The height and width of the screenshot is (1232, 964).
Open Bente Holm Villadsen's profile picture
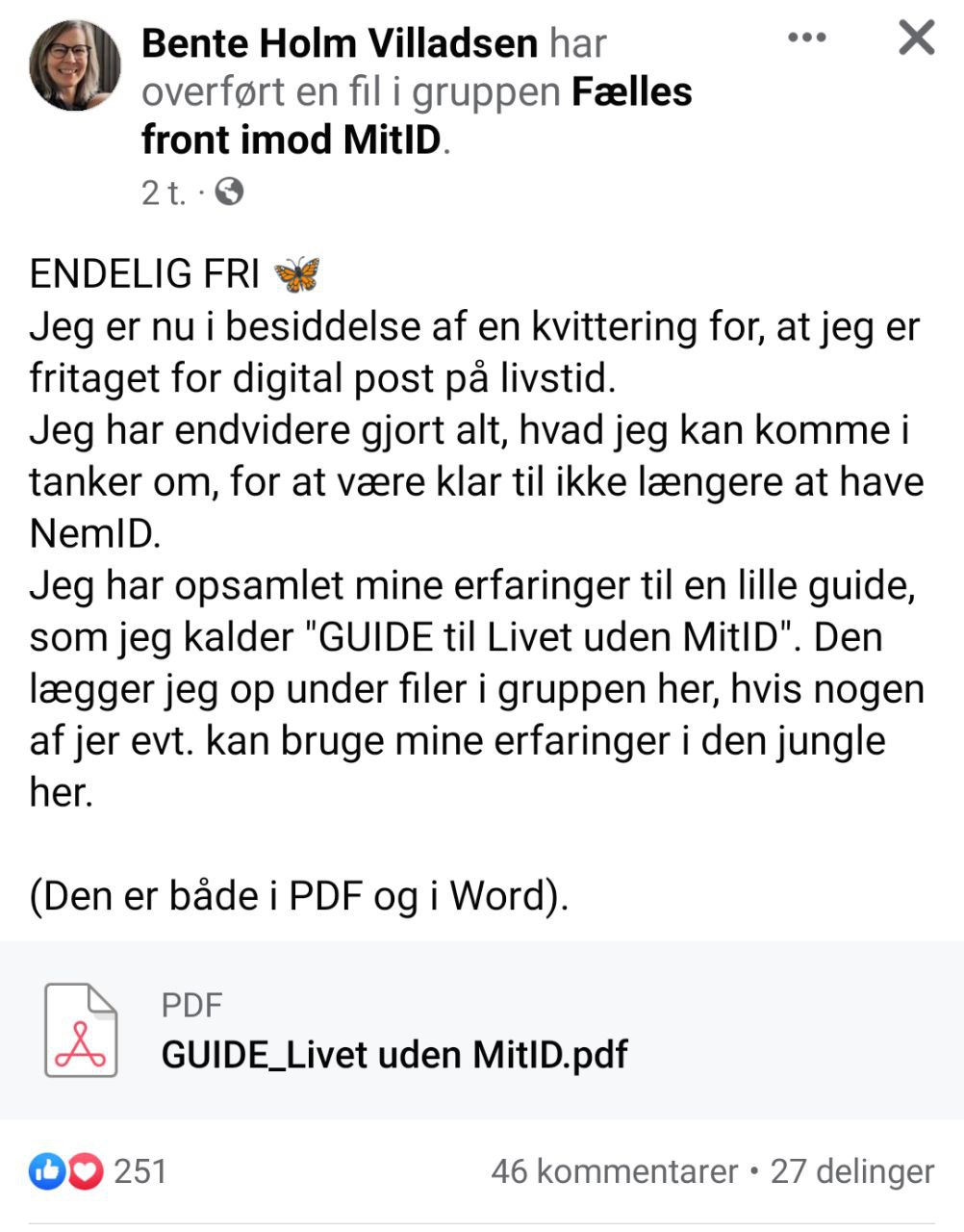(x=76, y=65)
